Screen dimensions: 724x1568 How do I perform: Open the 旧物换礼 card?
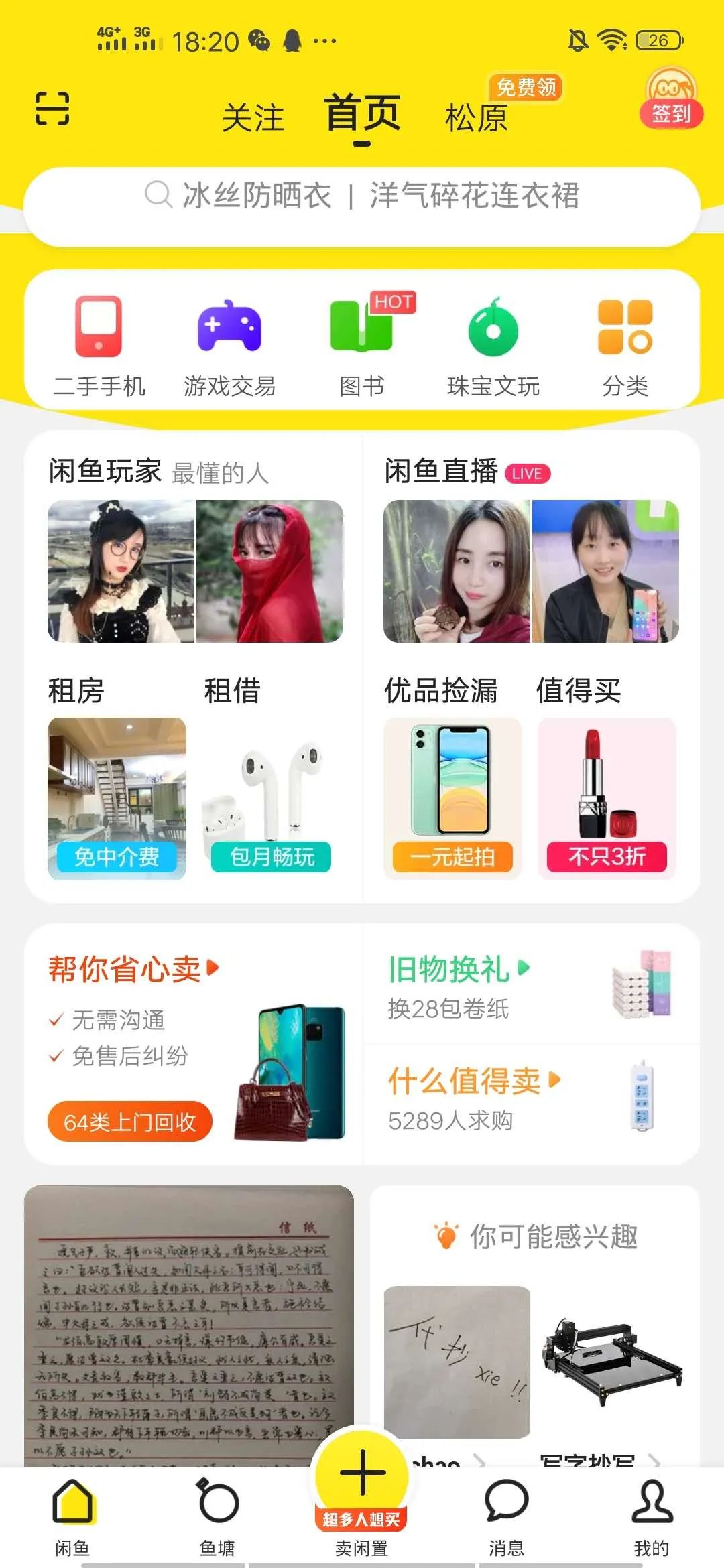[531, 985]
